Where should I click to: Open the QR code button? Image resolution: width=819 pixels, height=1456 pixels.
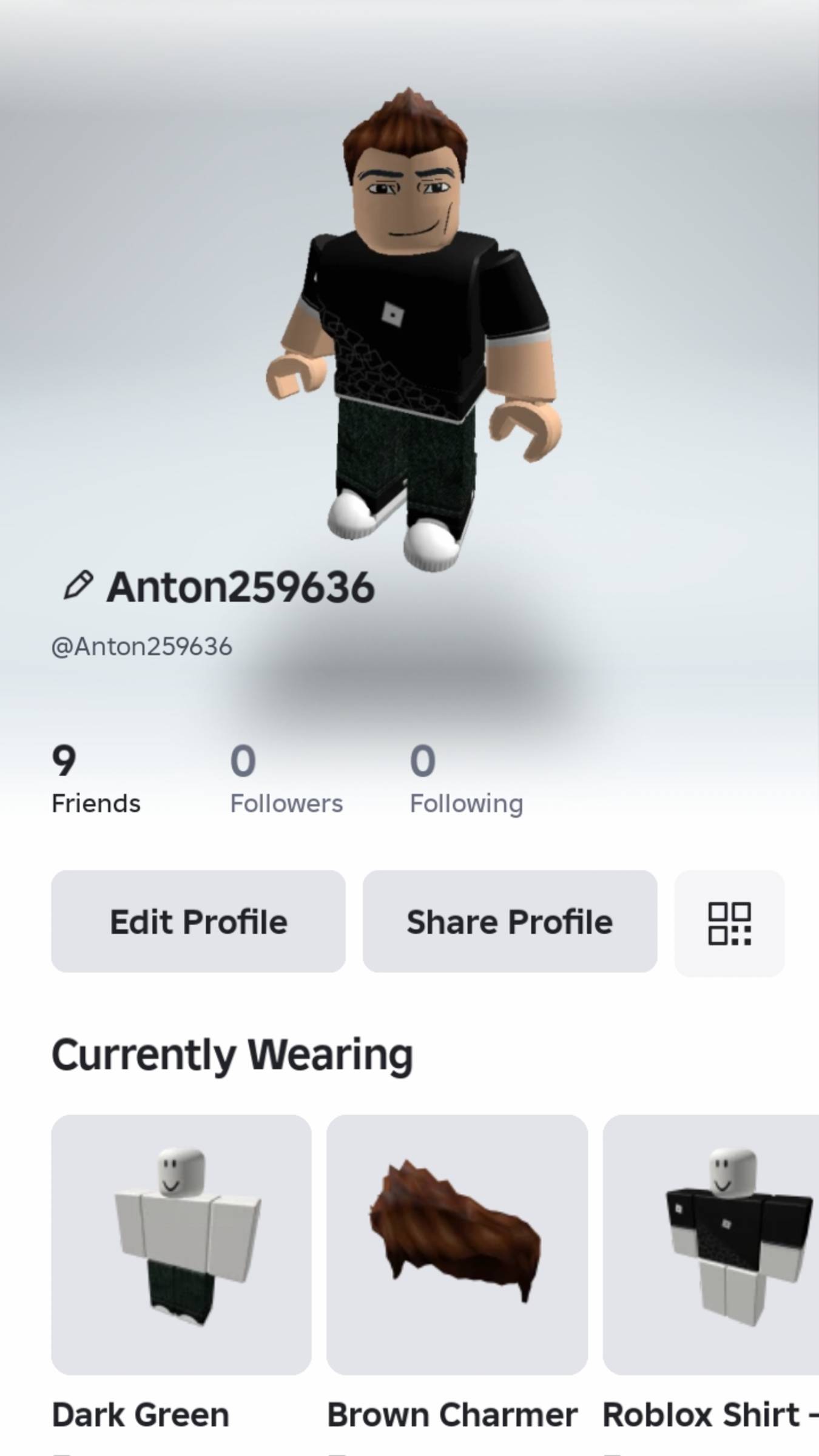(729, 923)
